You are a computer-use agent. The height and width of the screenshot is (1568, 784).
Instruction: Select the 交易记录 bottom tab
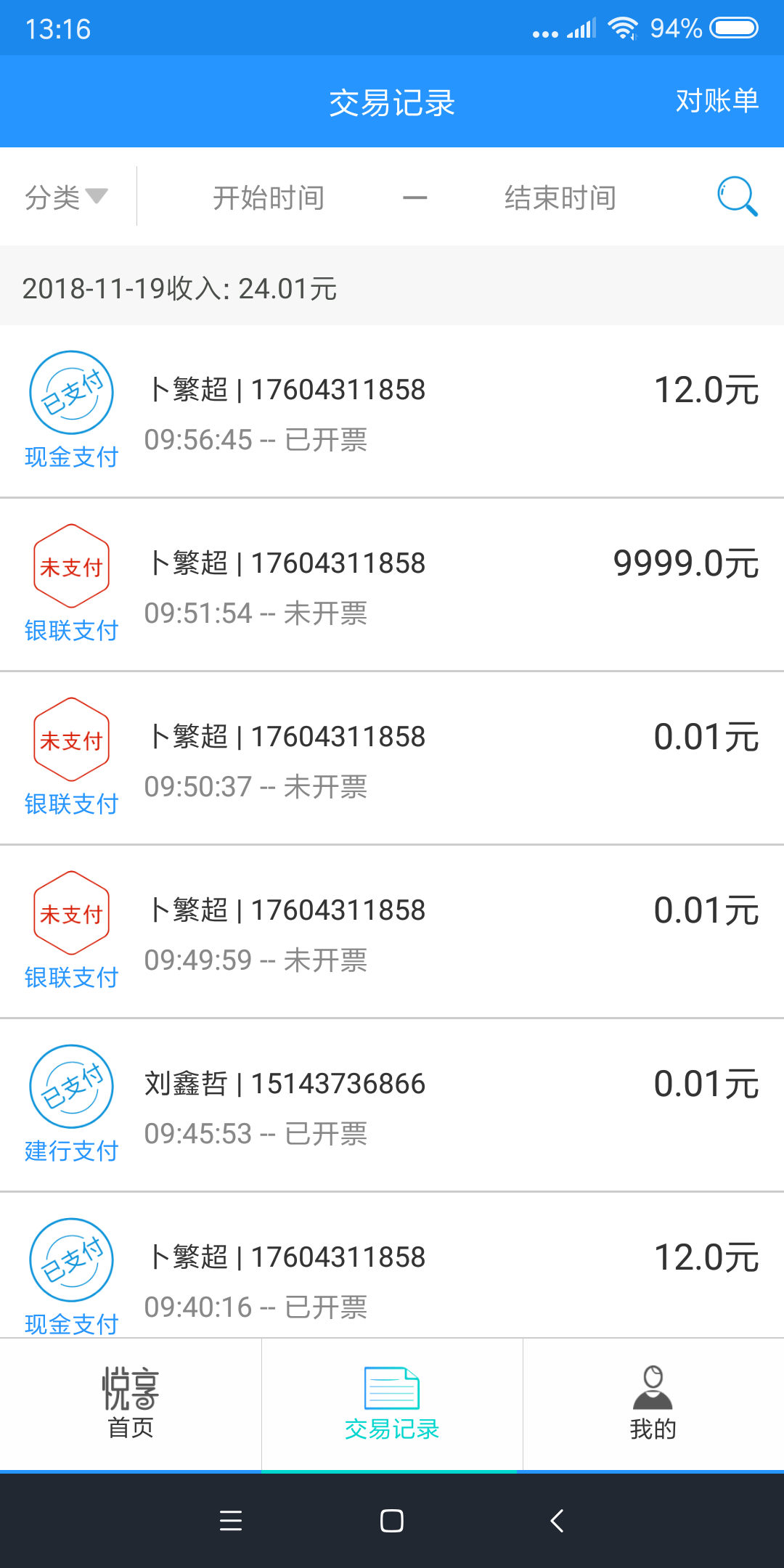[x=392, y=1403]
